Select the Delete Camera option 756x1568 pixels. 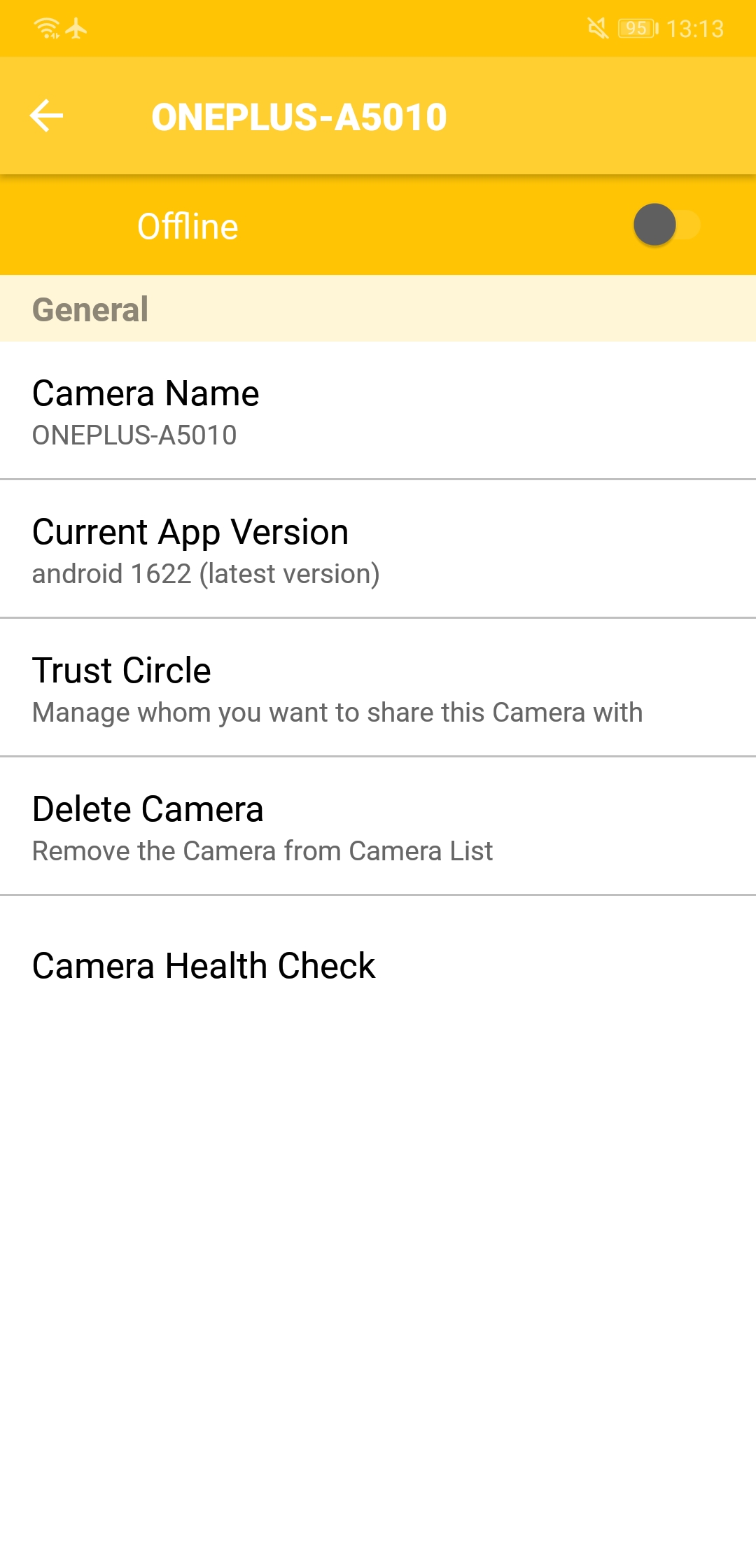click(x=378, y=827)
